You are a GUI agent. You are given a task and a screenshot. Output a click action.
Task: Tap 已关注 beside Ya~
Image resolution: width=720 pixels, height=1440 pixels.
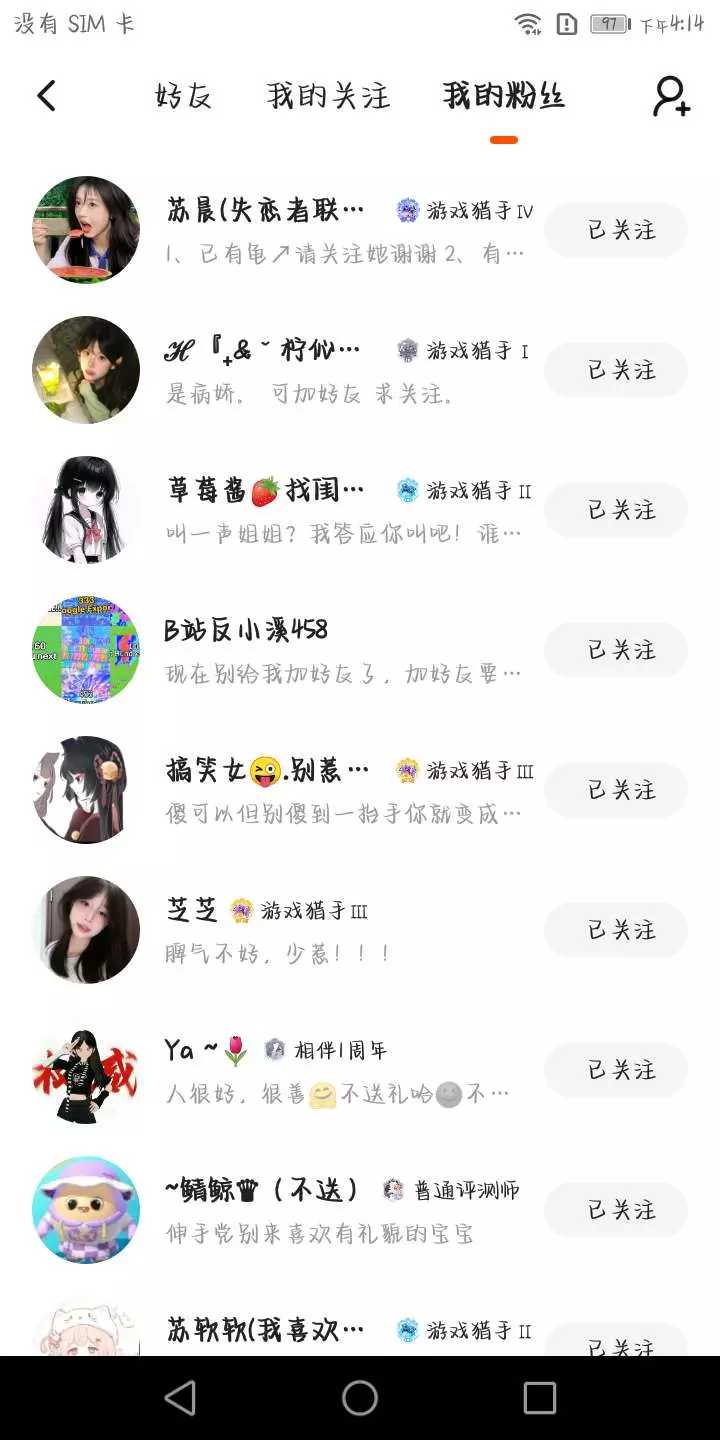tap(615, 1070)
